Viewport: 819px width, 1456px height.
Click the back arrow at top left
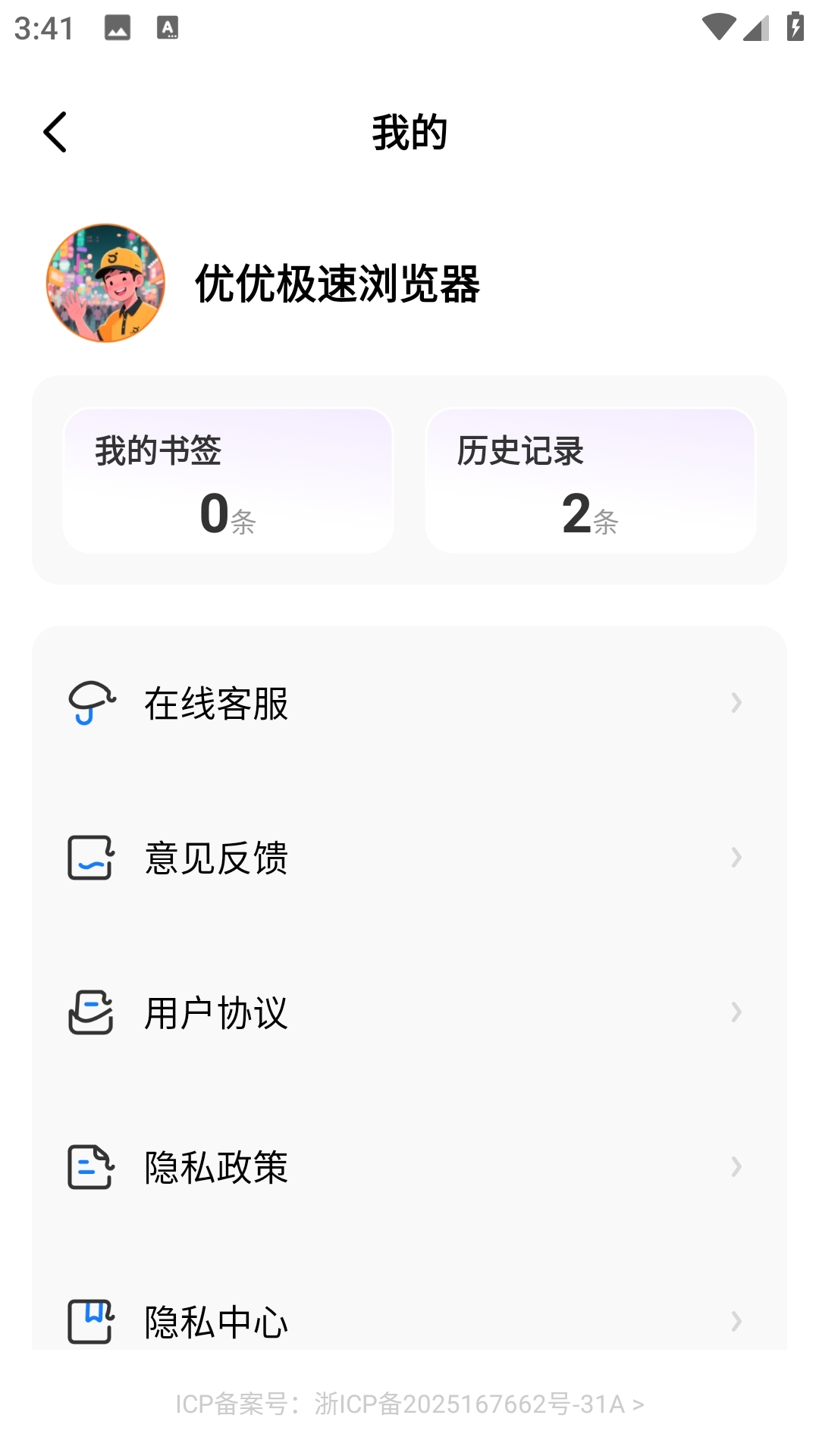(54, 130)
